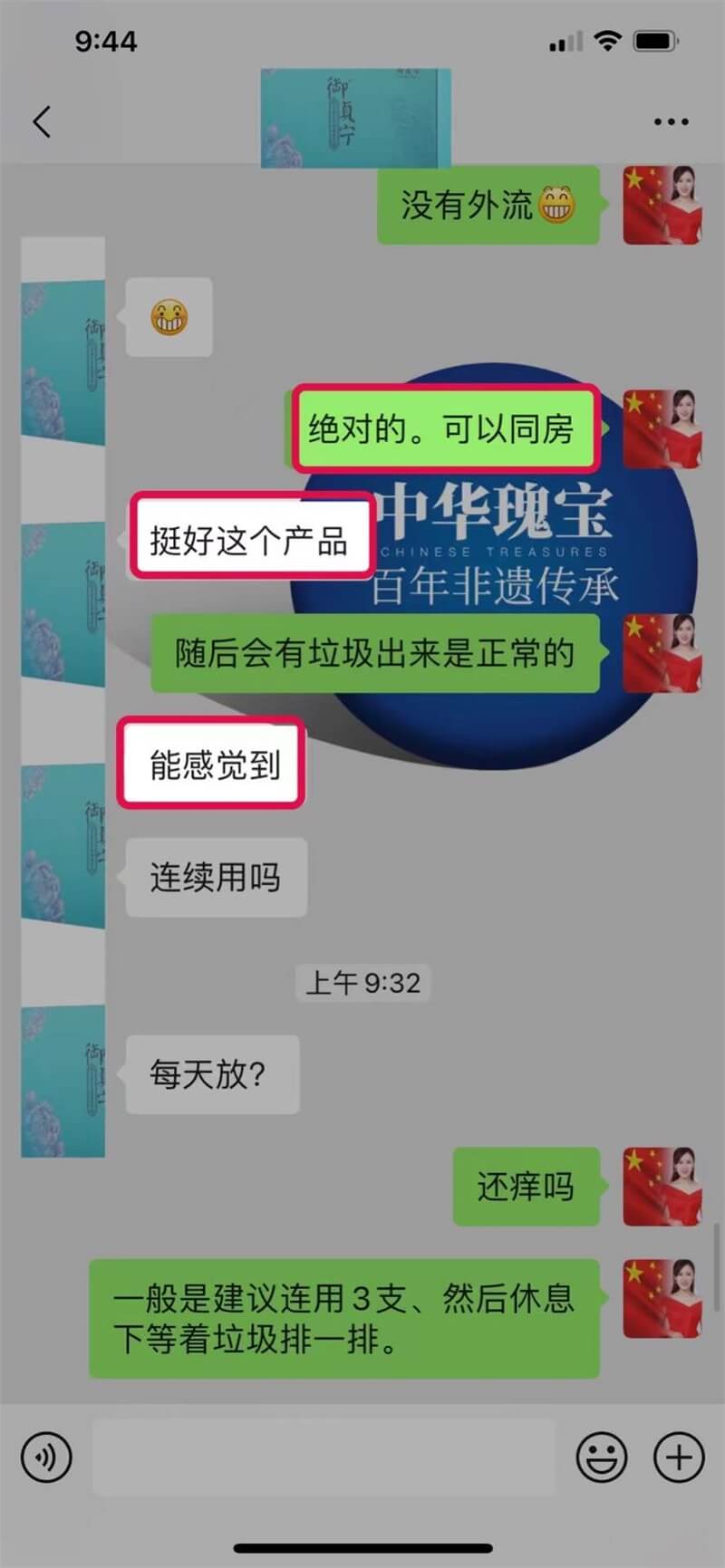Switch to voice message input
This screenshot has width=725, height=1568.
46,1457
